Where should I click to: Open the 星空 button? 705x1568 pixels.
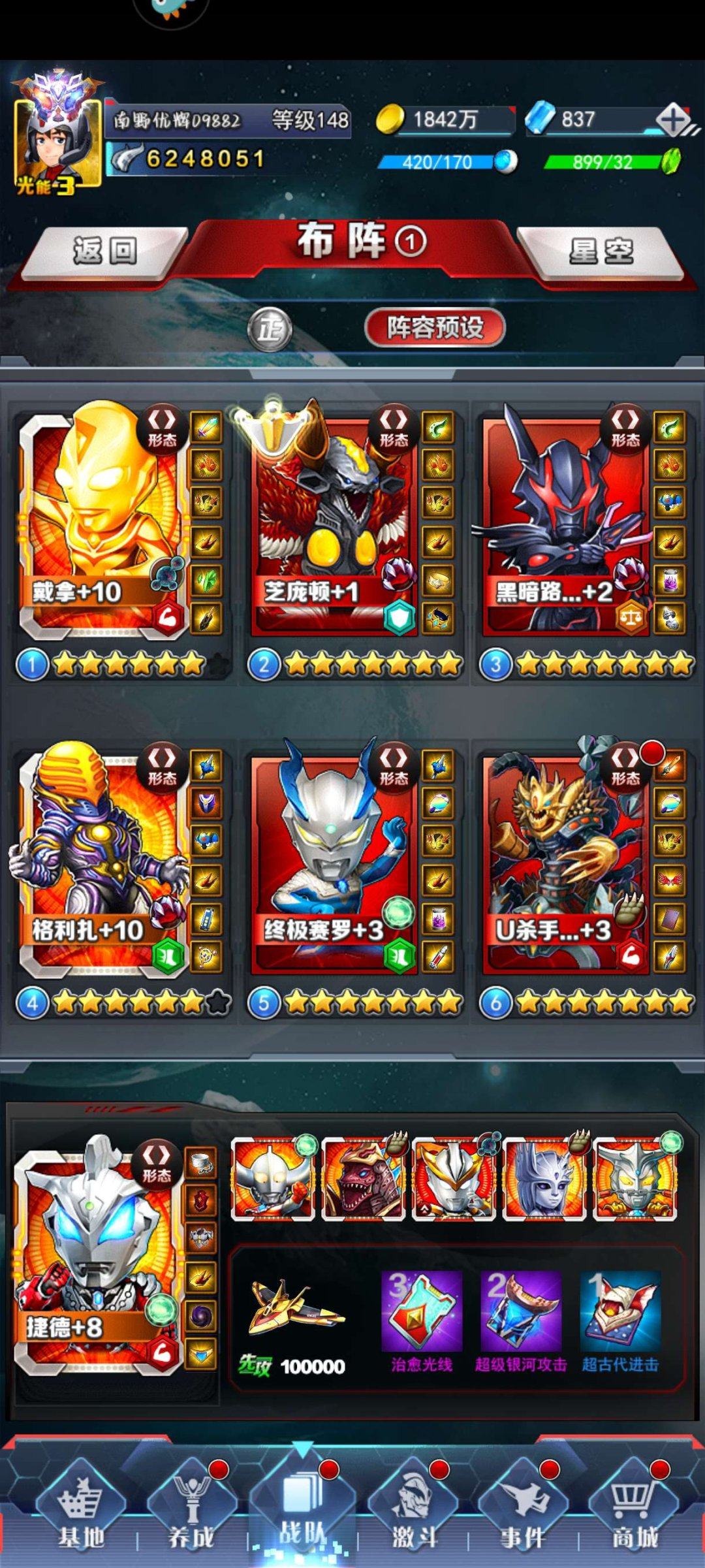click(601, 251)
